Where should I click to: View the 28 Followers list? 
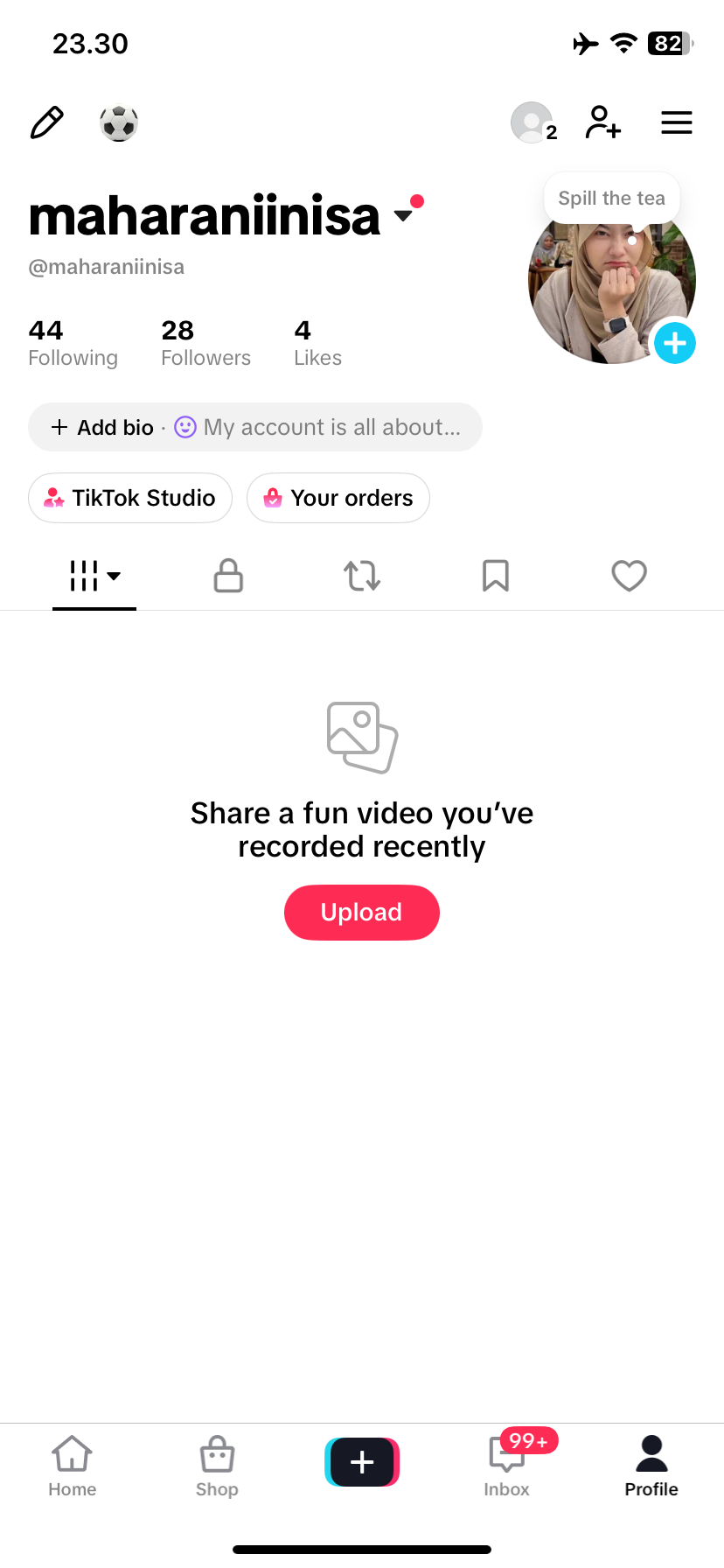(205, 343)
